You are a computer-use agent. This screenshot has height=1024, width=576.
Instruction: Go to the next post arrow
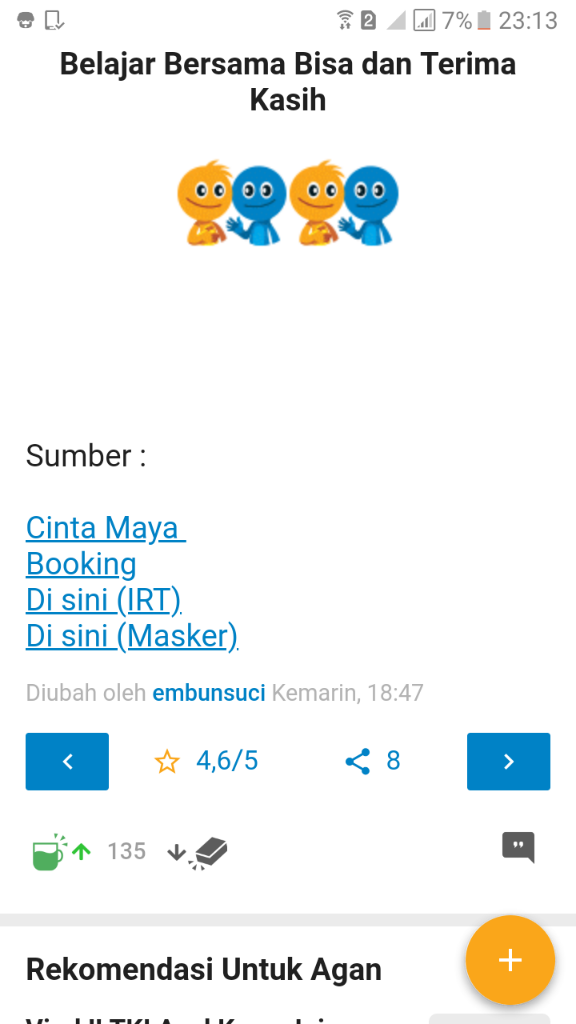pyautogui.click(x=508, y=761)
